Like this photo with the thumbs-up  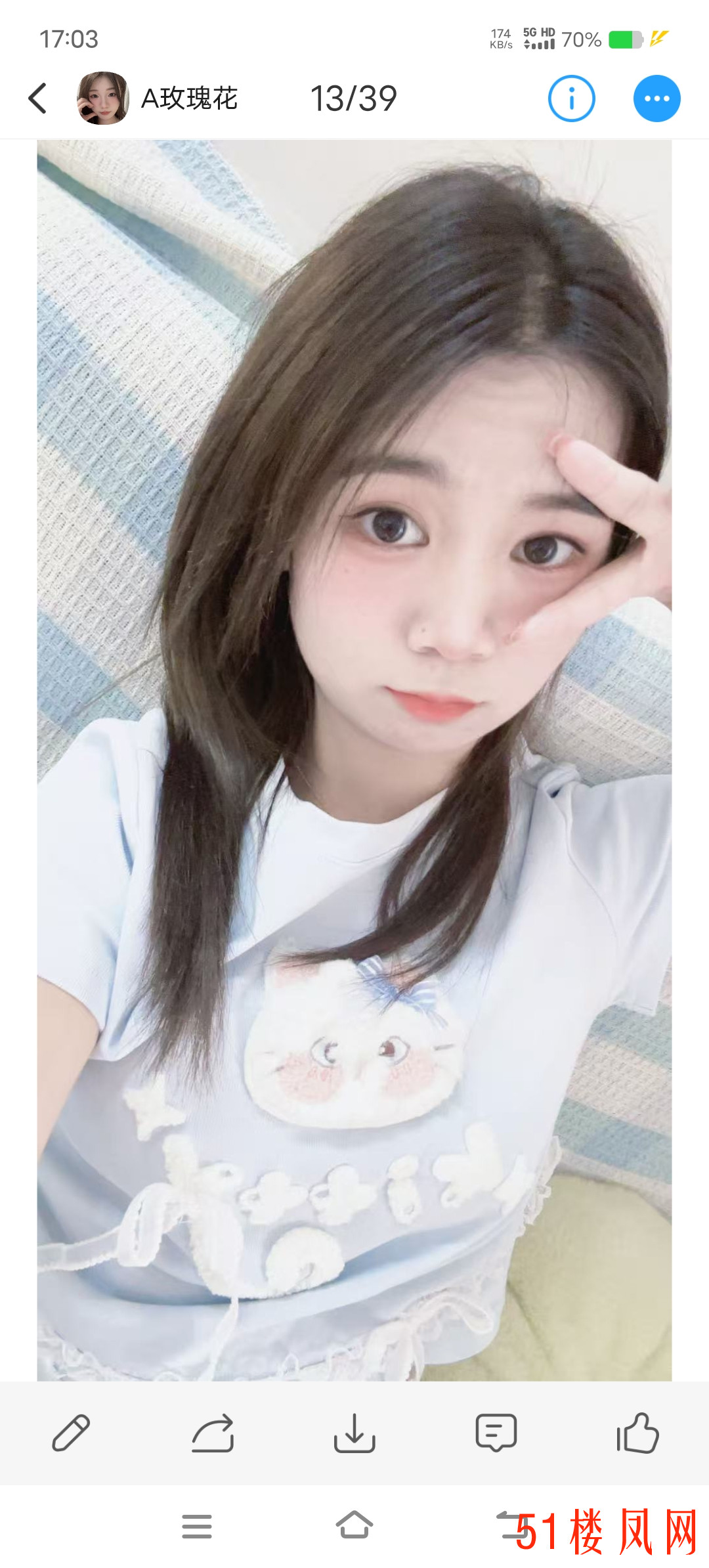637,1433
